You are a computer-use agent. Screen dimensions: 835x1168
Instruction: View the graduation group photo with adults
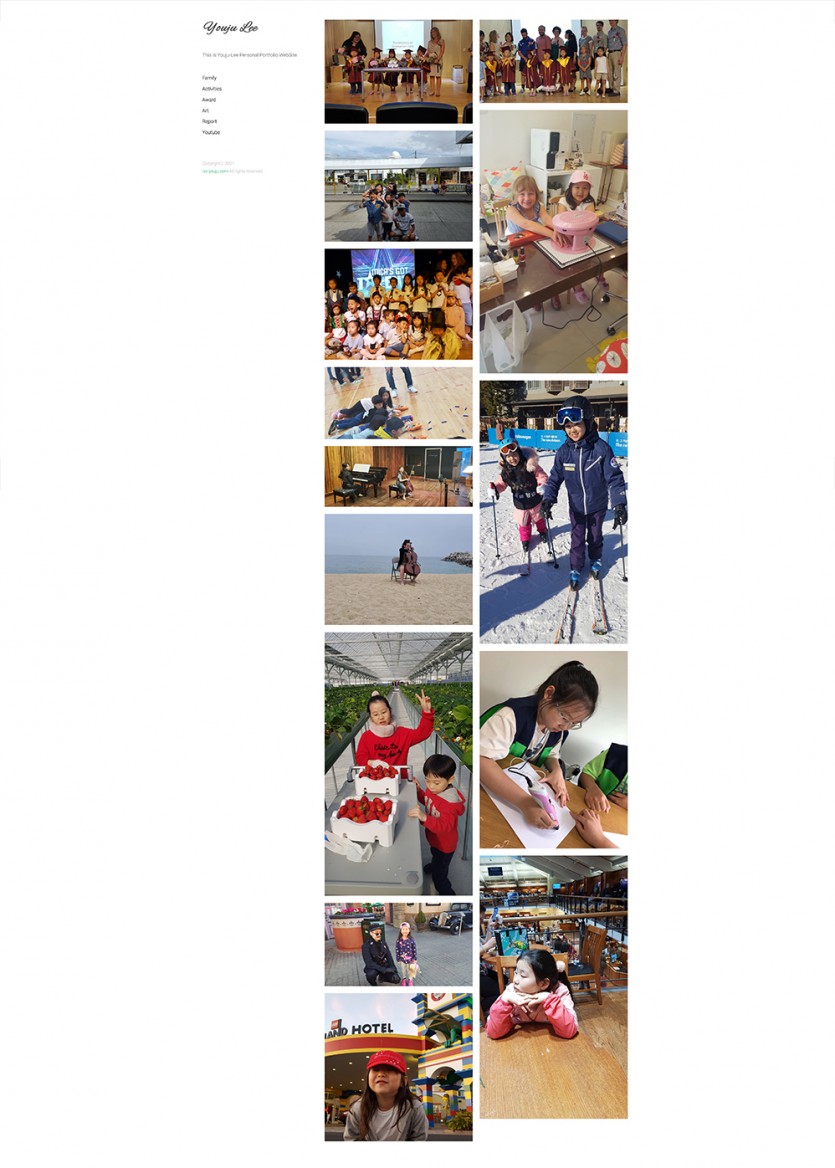[553, 61]
